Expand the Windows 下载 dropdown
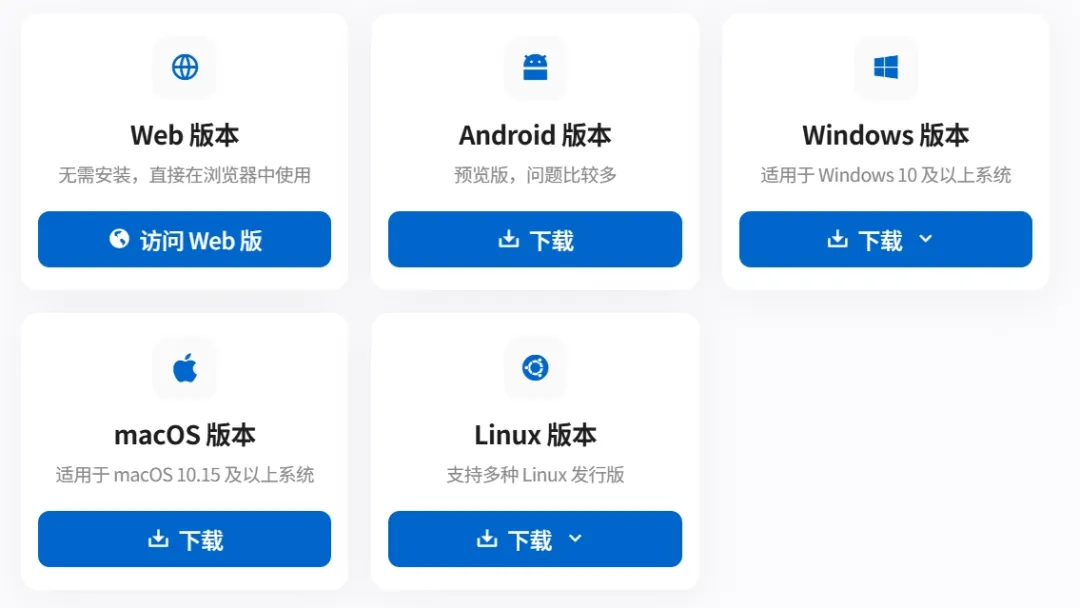This screenshot has height=608, width=1080. click(x=925, y=239)
